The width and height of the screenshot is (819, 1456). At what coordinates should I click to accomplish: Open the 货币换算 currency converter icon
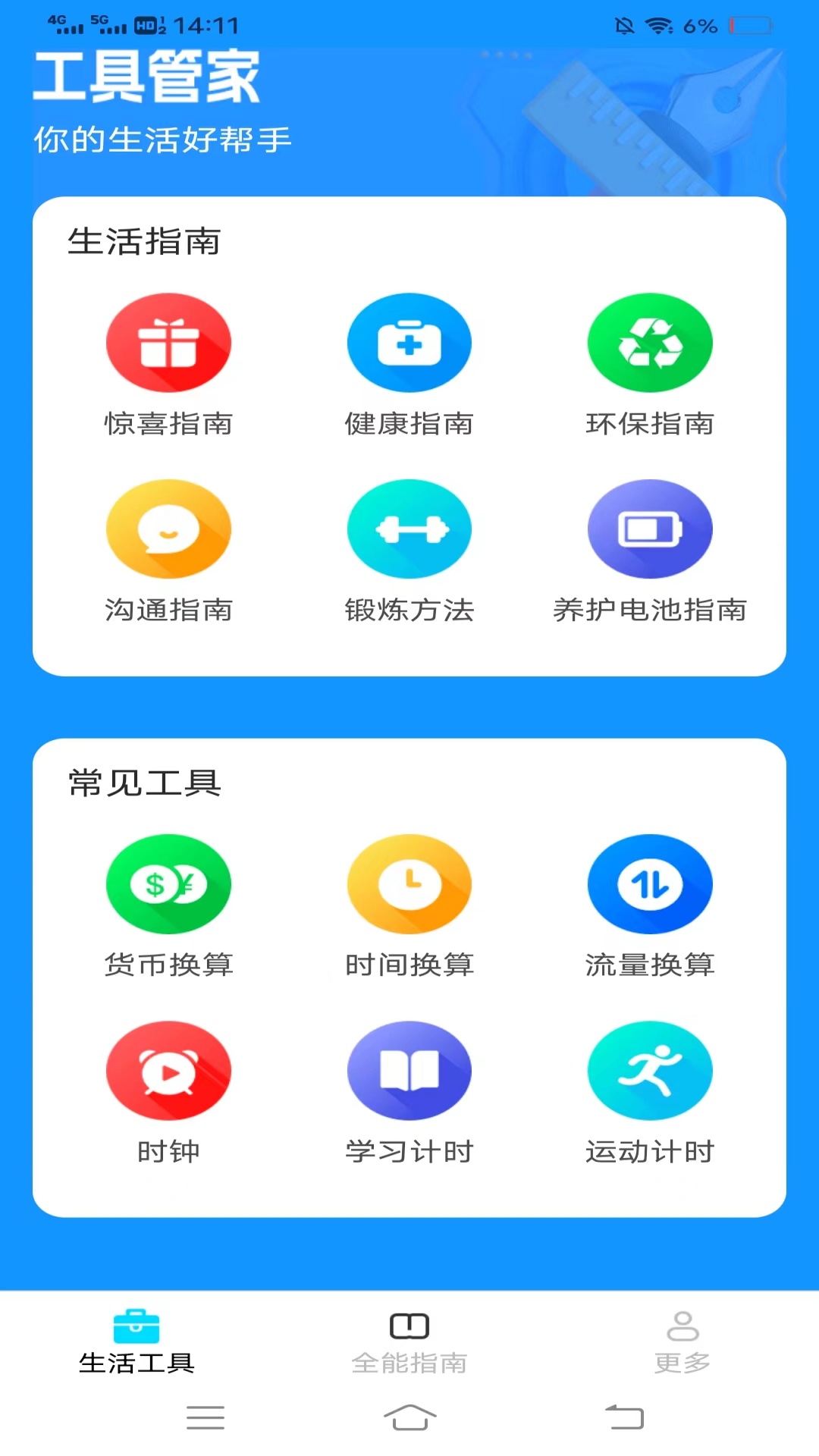click(168, 883)
